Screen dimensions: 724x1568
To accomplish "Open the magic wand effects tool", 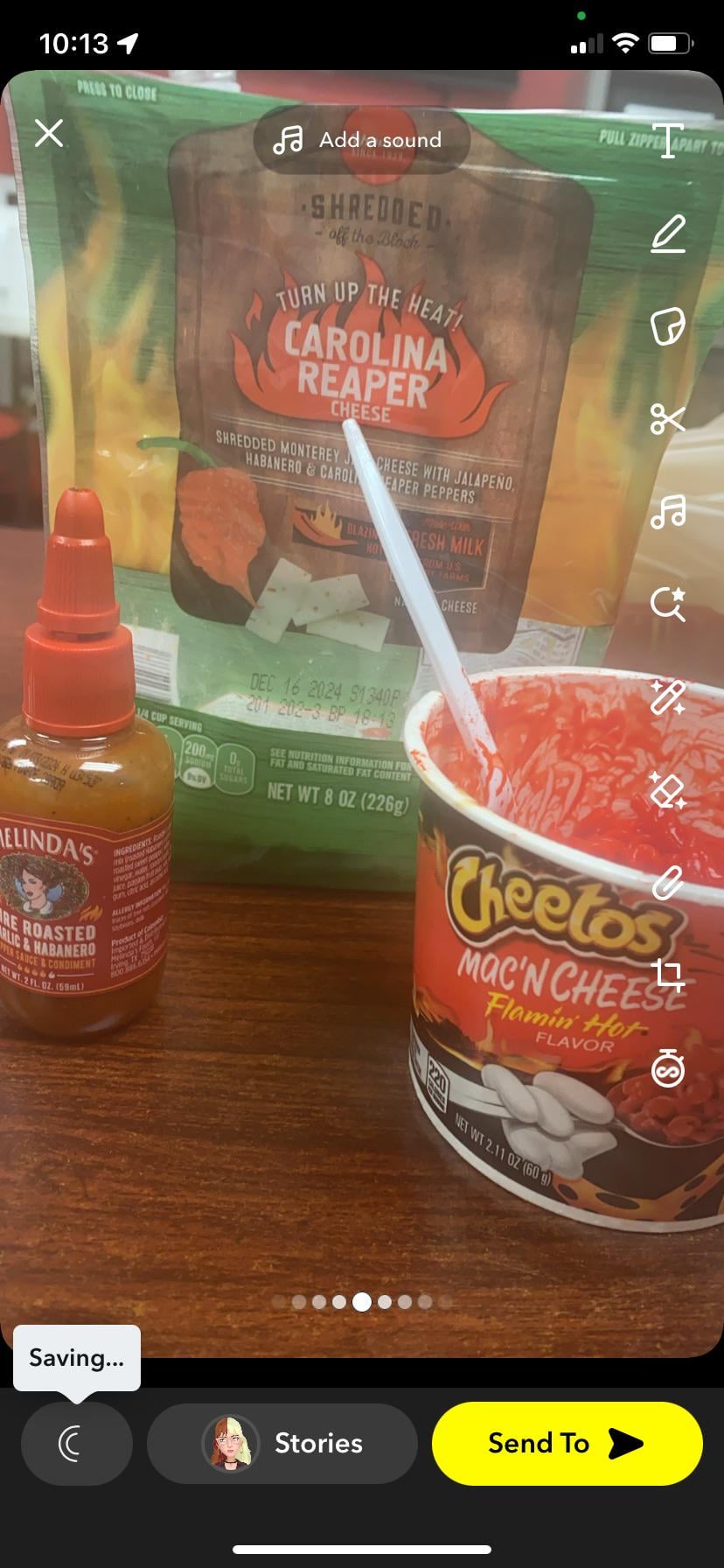I will click(x=667, y=697).
